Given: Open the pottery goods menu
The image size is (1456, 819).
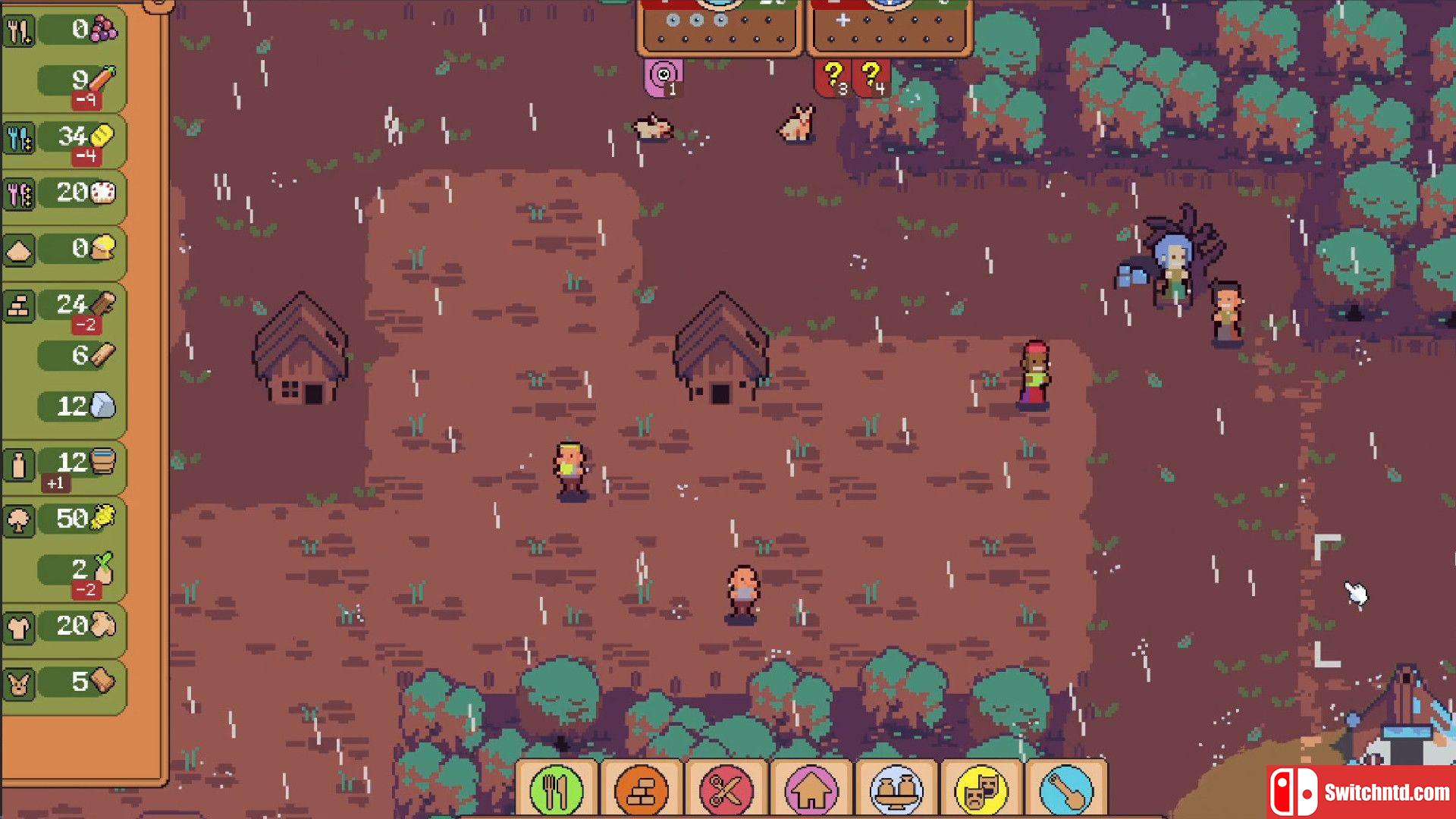Looking at the screenshot, I should [x=897, y=790].
